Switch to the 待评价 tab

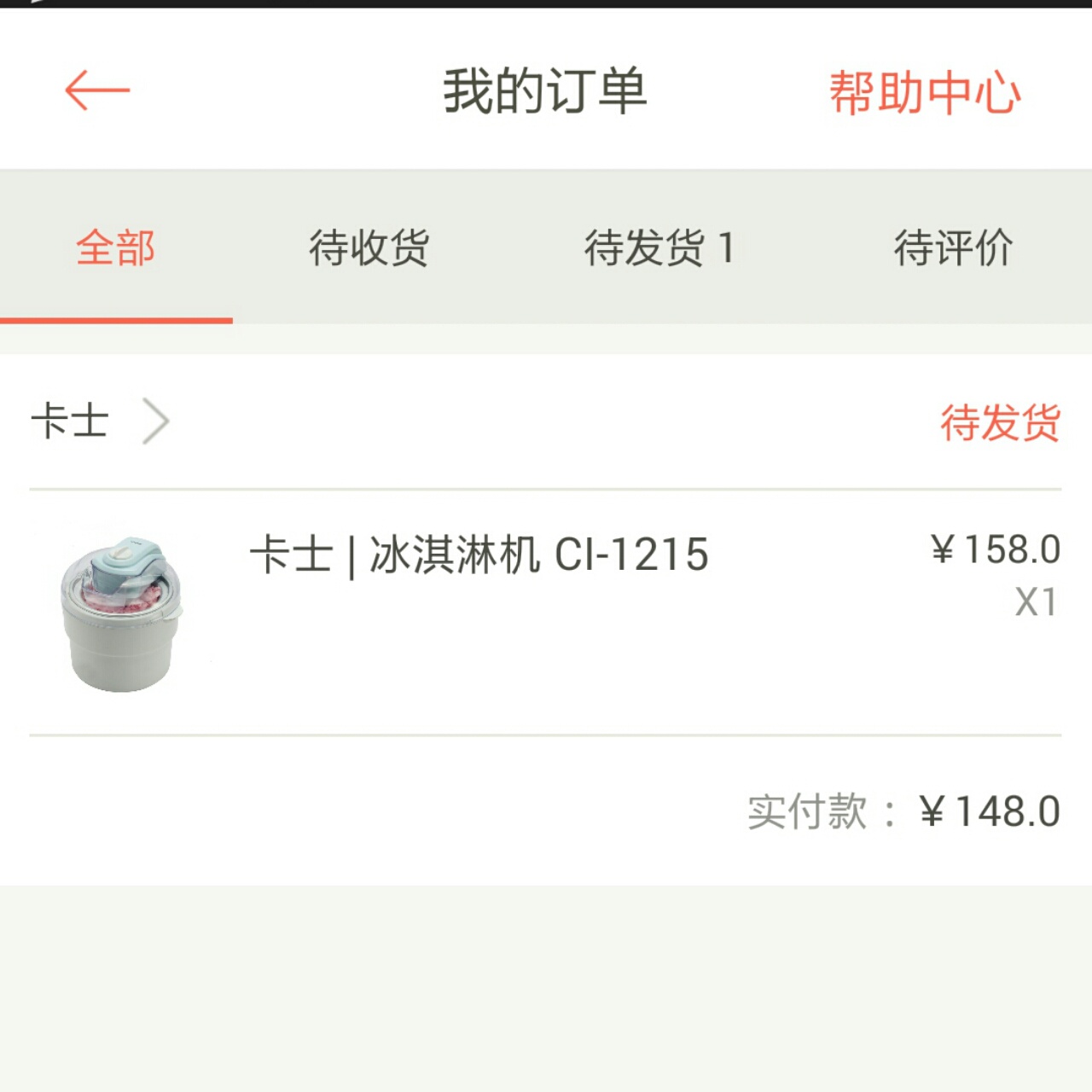953,248
